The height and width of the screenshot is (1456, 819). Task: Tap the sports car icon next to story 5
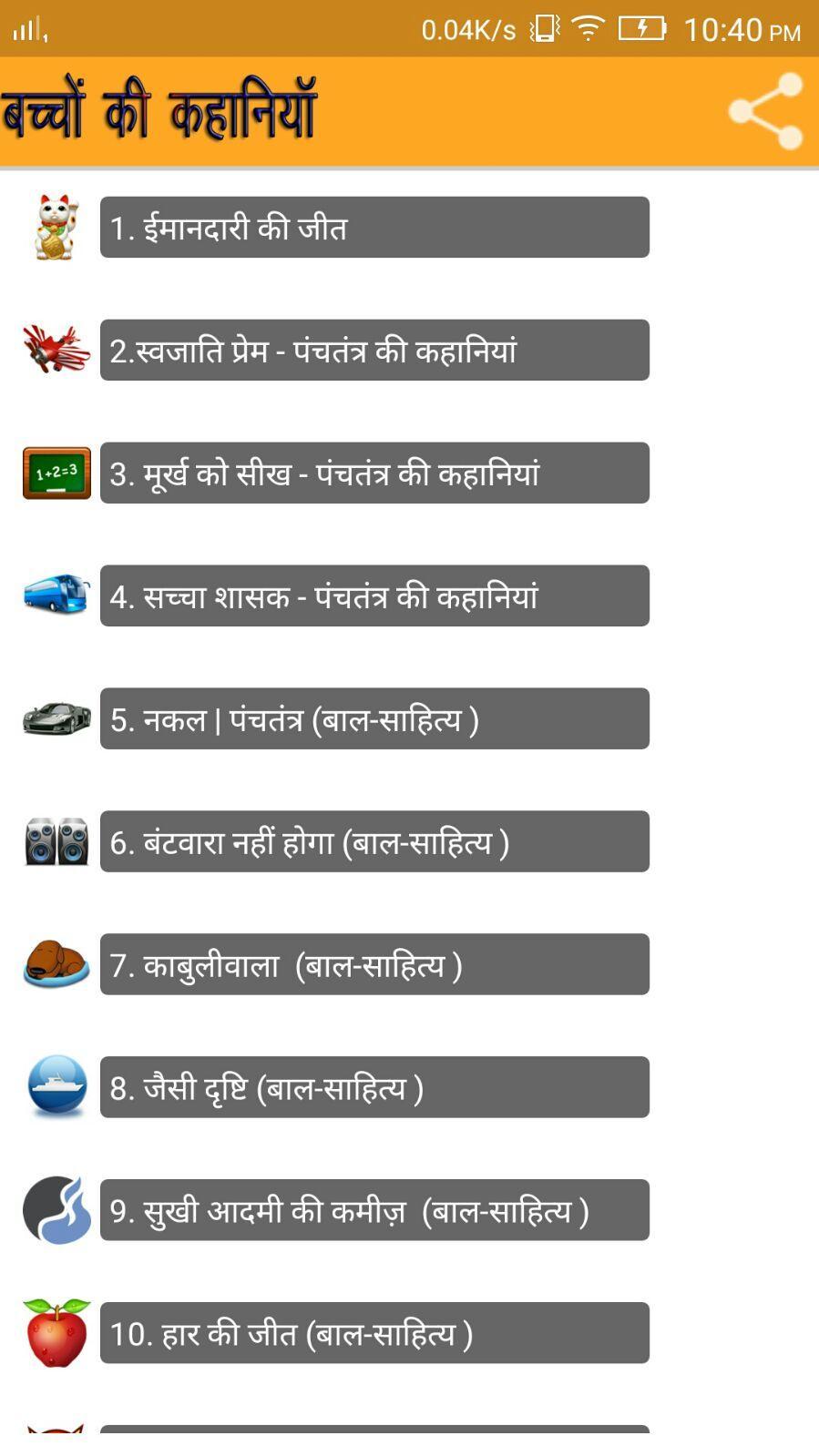pyautogui.click(x=56, y=718)
